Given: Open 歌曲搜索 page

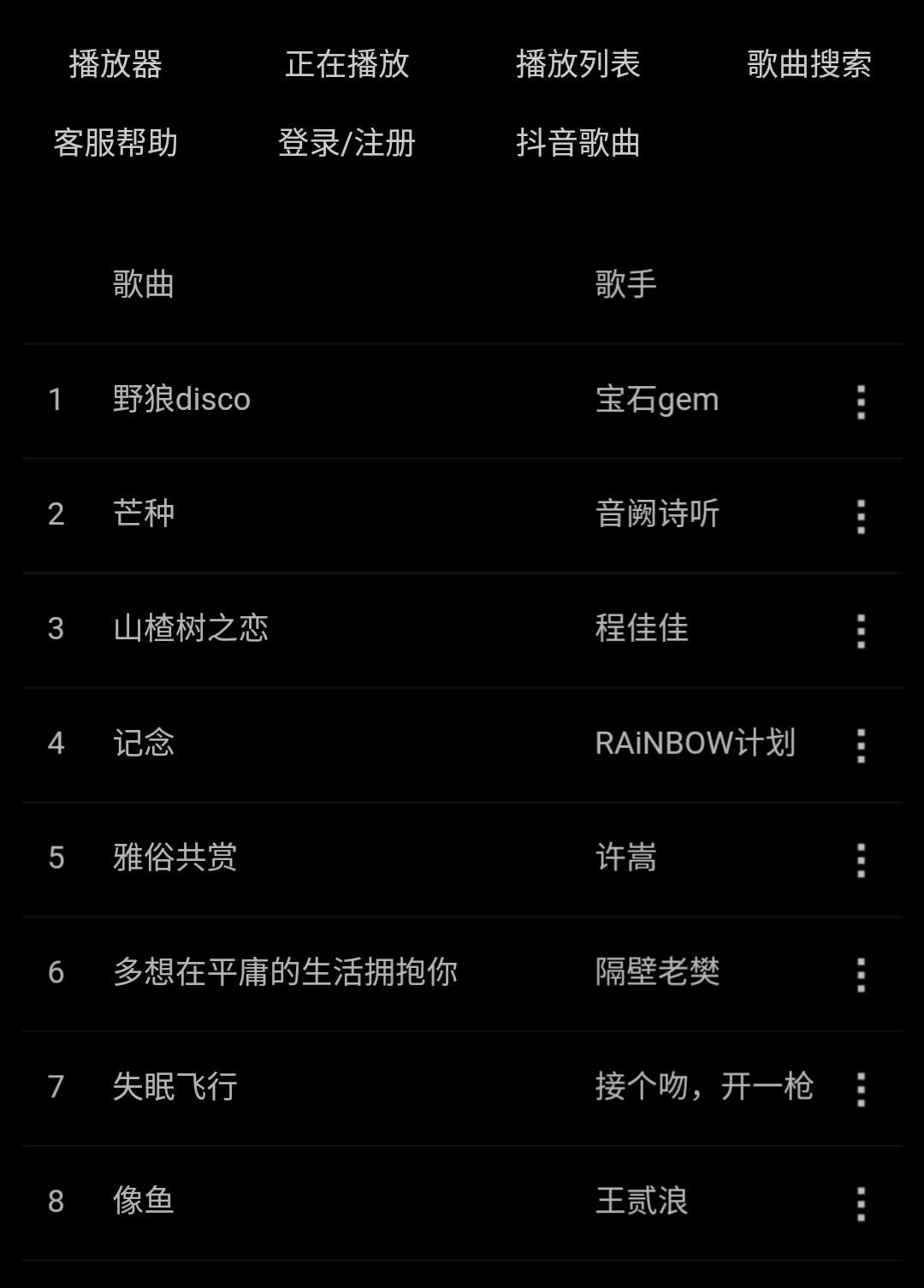Looking at the screenshot, I should pos(808,64).
